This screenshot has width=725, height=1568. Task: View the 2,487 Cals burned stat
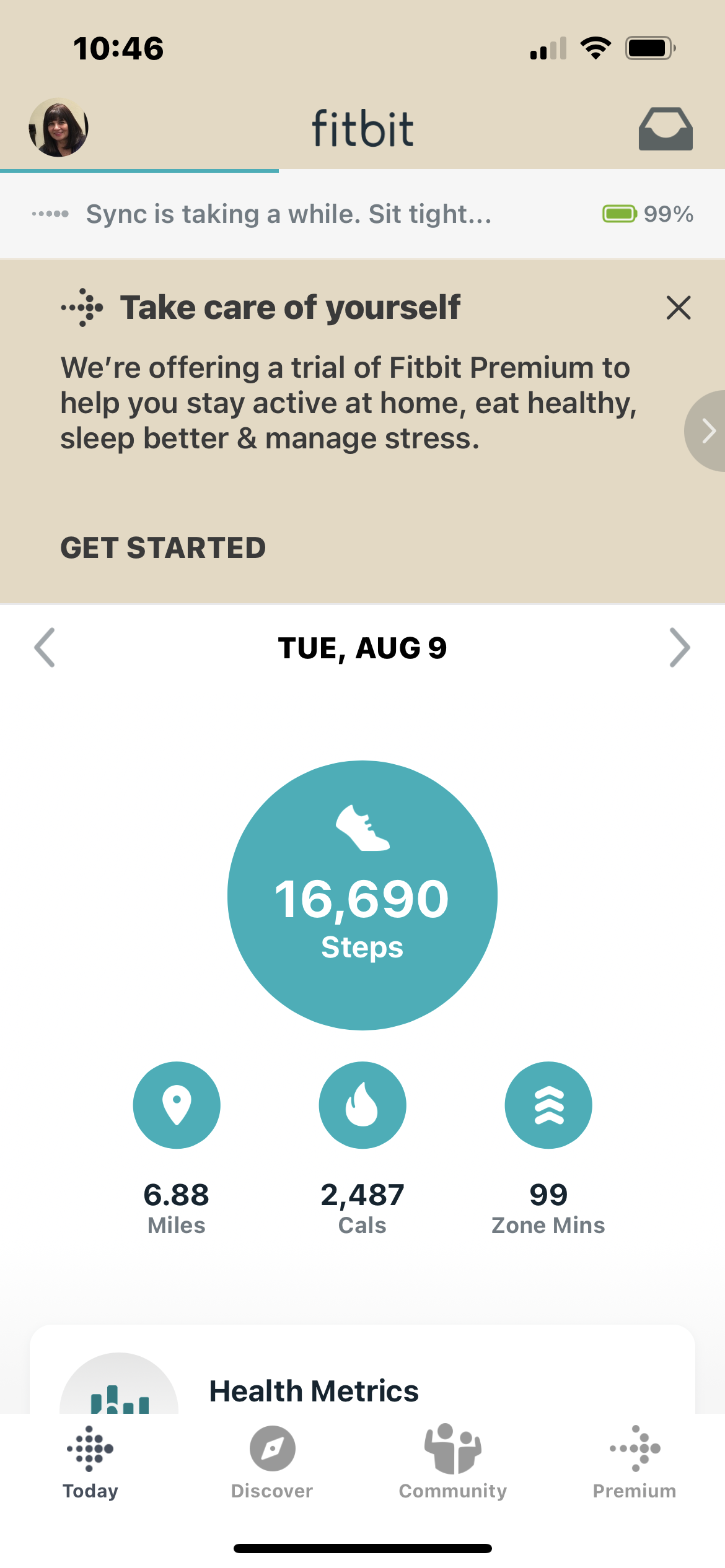pyautogui.click(x=362, y=1105)
